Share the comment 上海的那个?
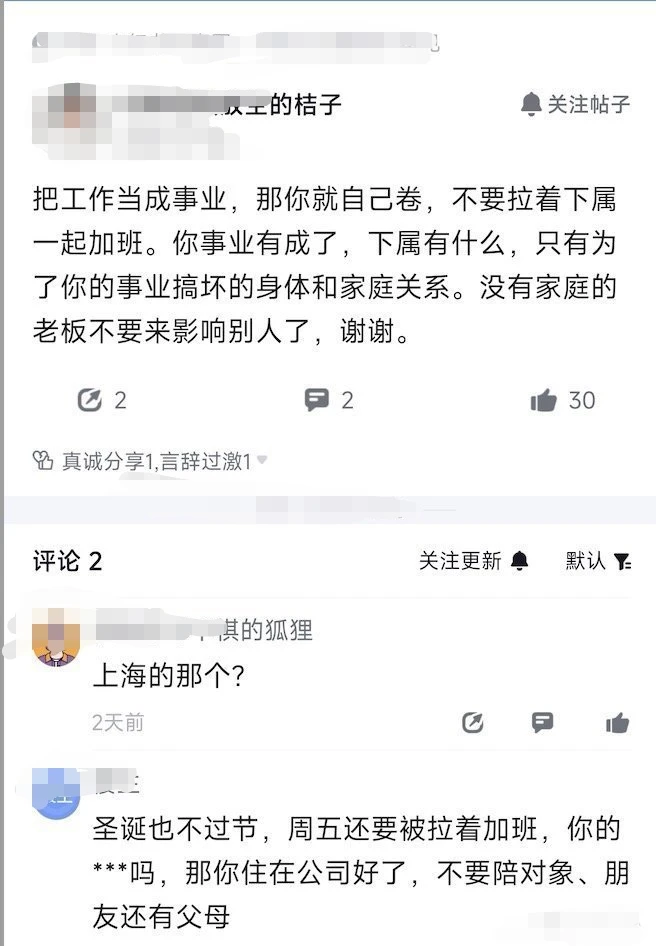The width and height of the screenshot is (656, 946). [473, 722]
